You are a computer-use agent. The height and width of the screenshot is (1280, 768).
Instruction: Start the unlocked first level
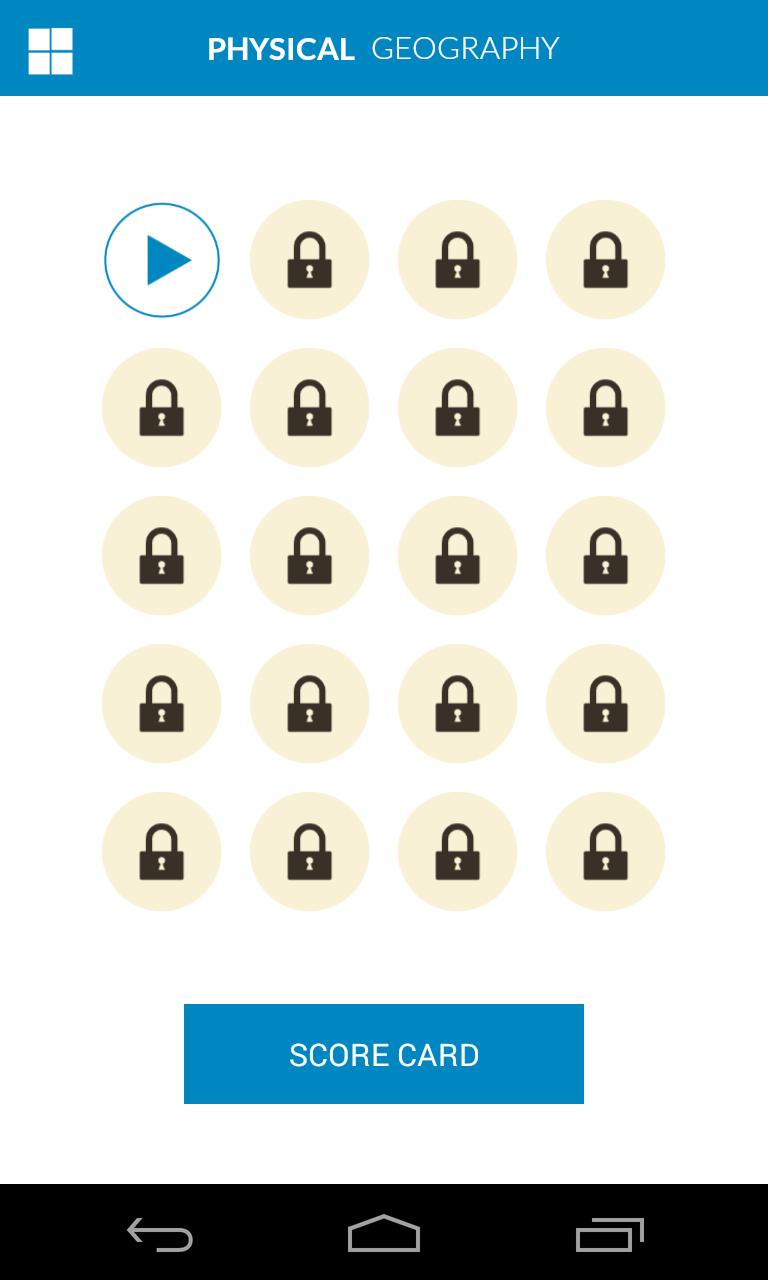pos(162,260)
